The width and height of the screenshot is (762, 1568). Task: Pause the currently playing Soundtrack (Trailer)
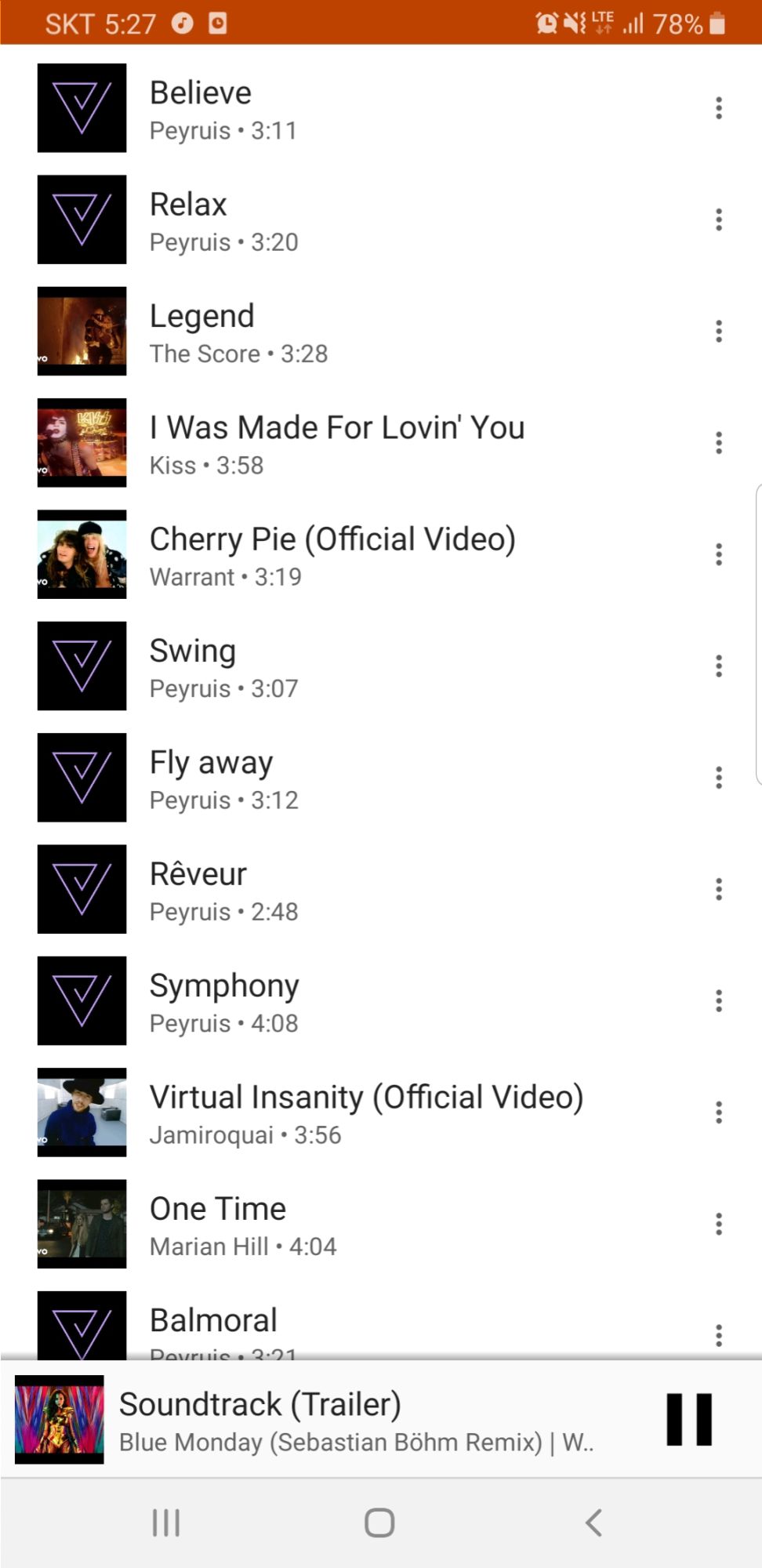[688, 1419]
